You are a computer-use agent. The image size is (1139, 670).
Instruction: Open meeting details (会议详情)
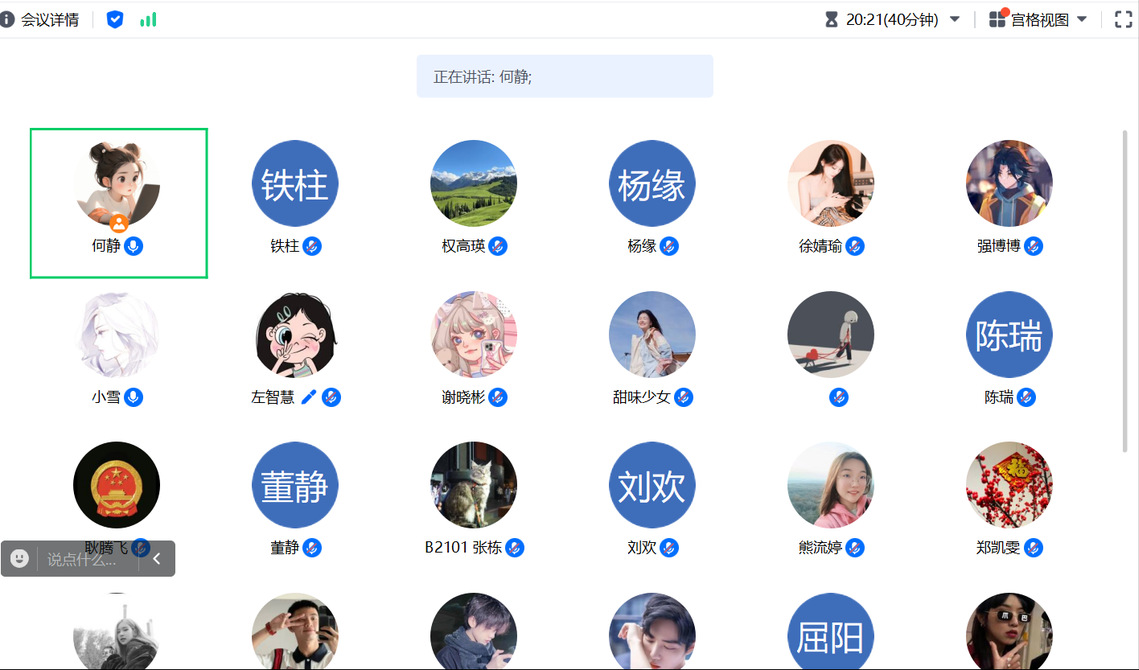coord(41,20)
